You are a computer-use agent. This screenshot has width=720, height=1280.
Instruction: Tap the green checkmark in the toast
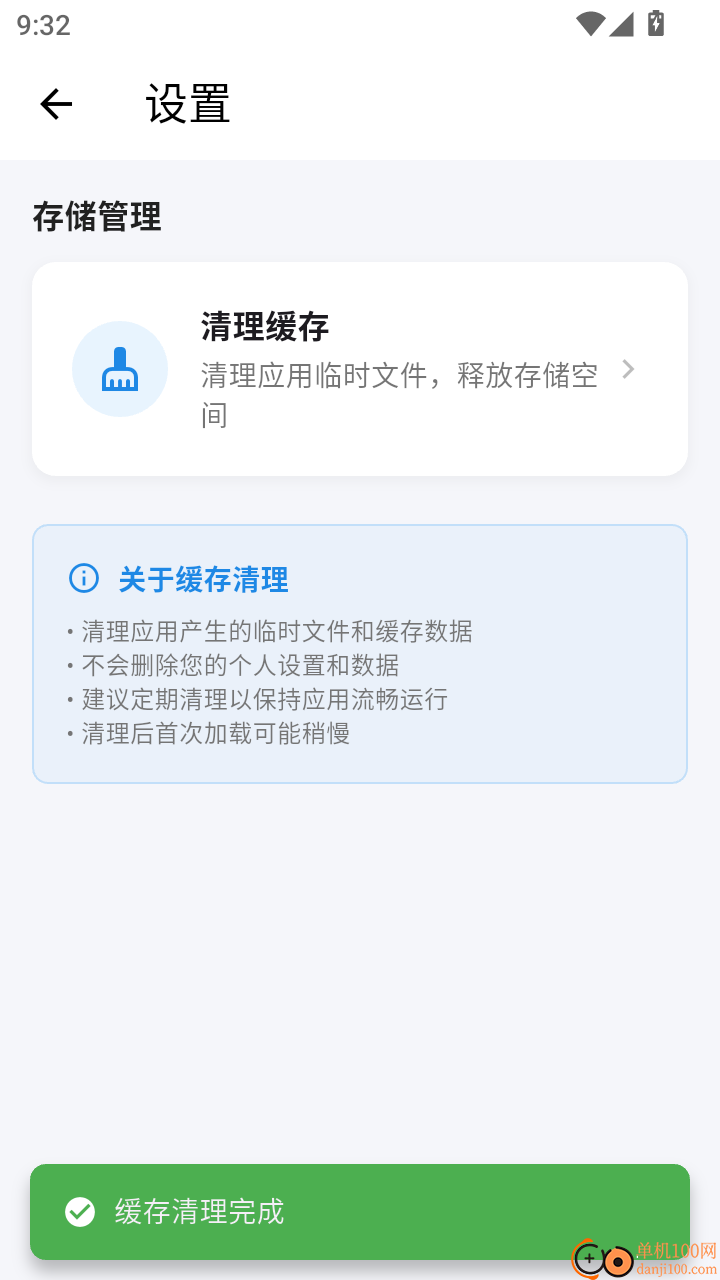point(80,1212)
